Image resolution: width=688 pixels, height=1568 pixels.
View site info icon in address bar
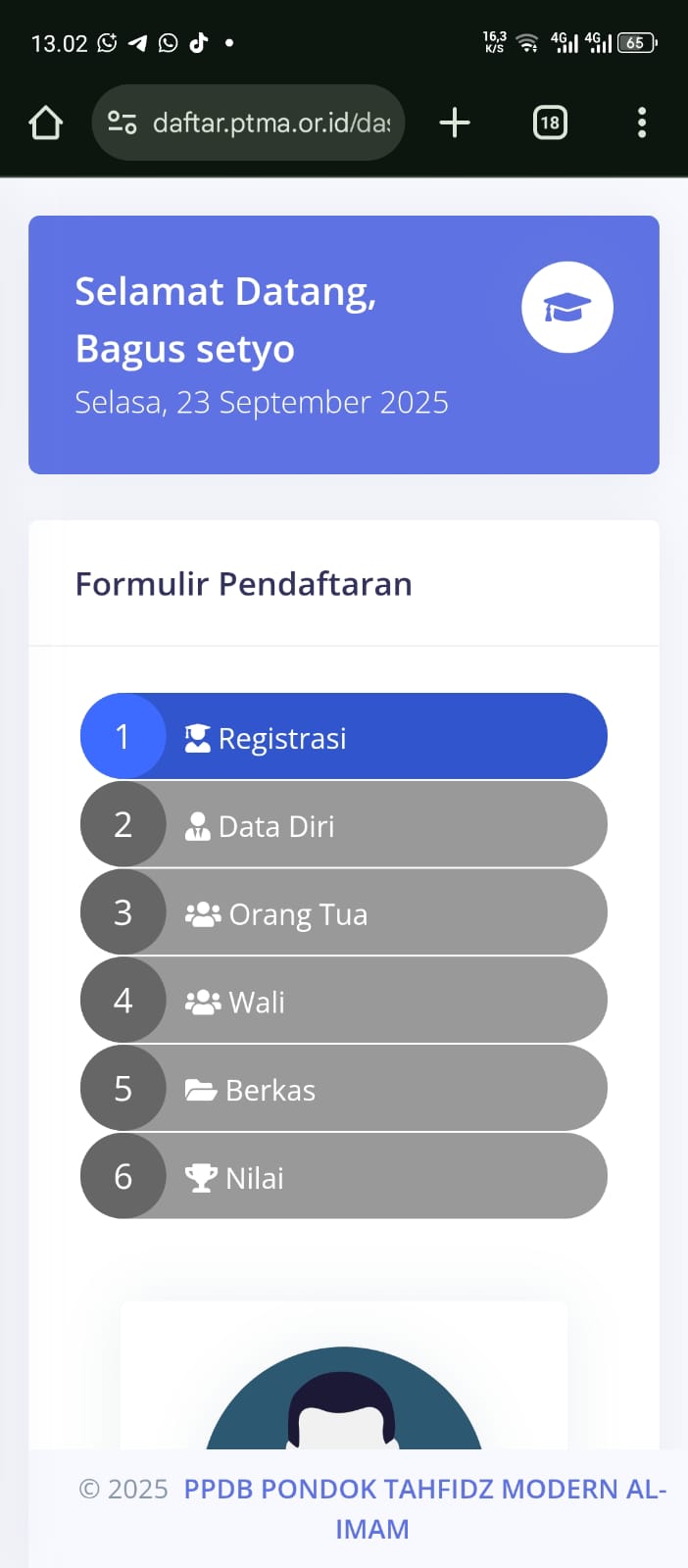[x=122, y=123]
